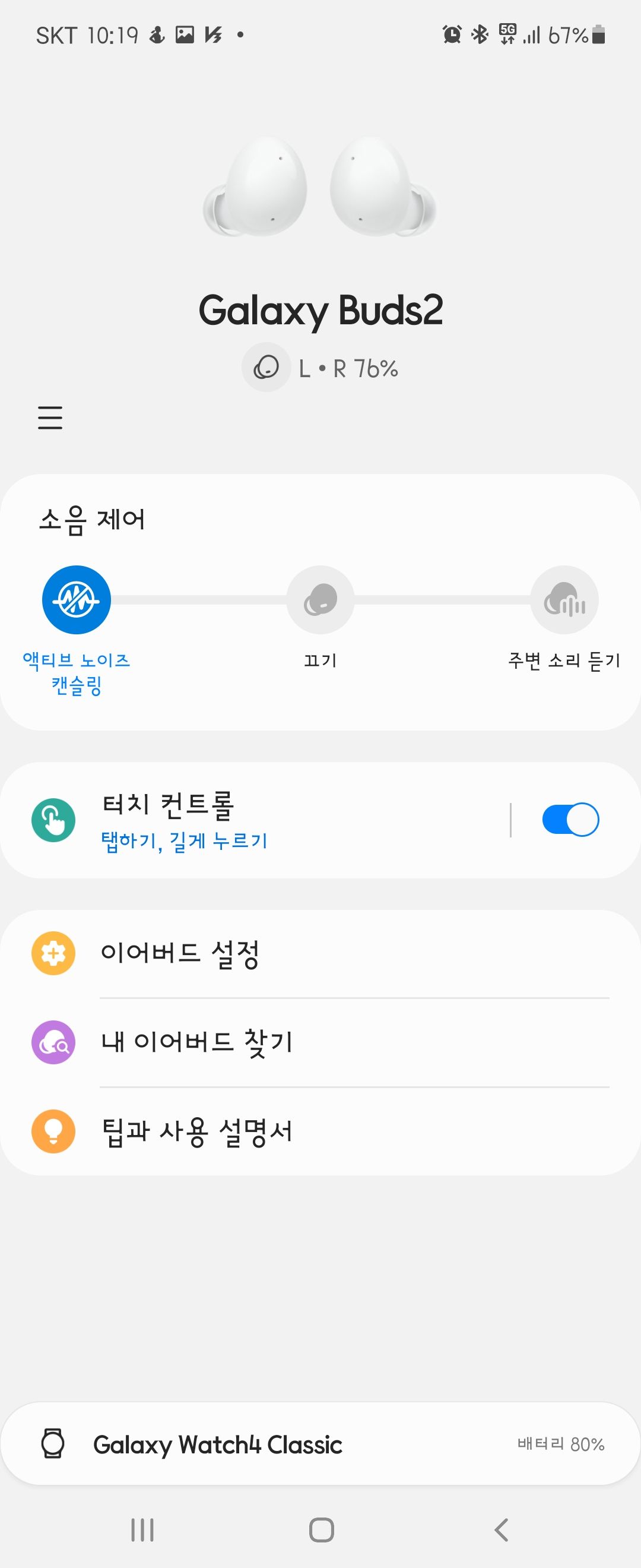
Task: Tap the purple 내 이어버드 찾기 icon
Action: tap(53, 1042)
